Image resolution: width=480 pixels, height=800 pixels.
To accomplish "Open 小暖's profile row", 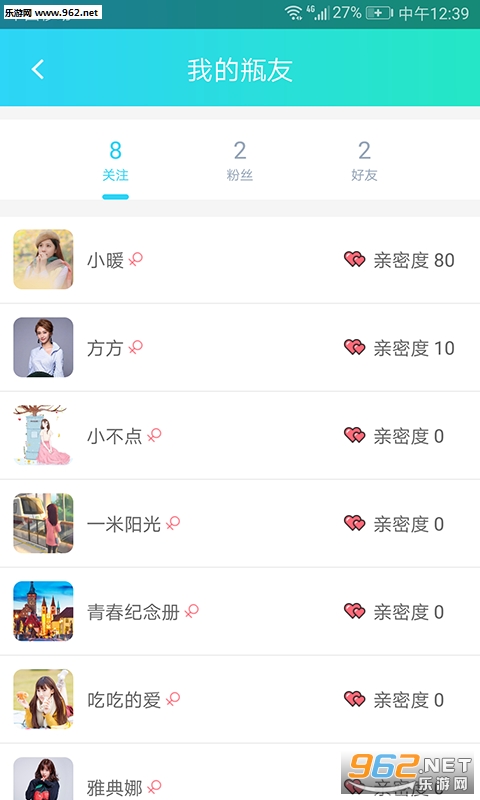I will pos(240,260).
